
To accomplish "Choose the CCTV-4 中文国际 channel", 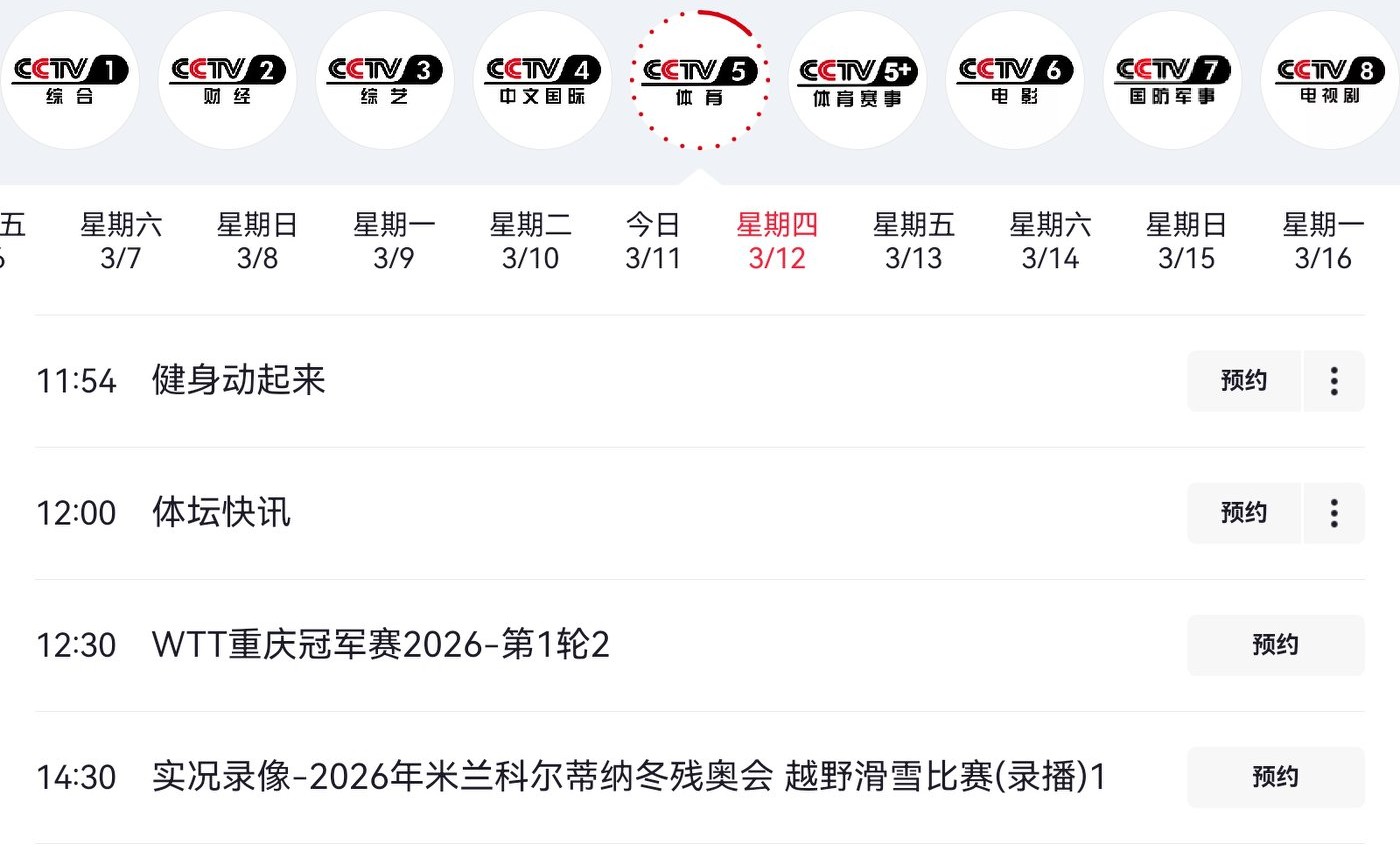I will point(542,80).
